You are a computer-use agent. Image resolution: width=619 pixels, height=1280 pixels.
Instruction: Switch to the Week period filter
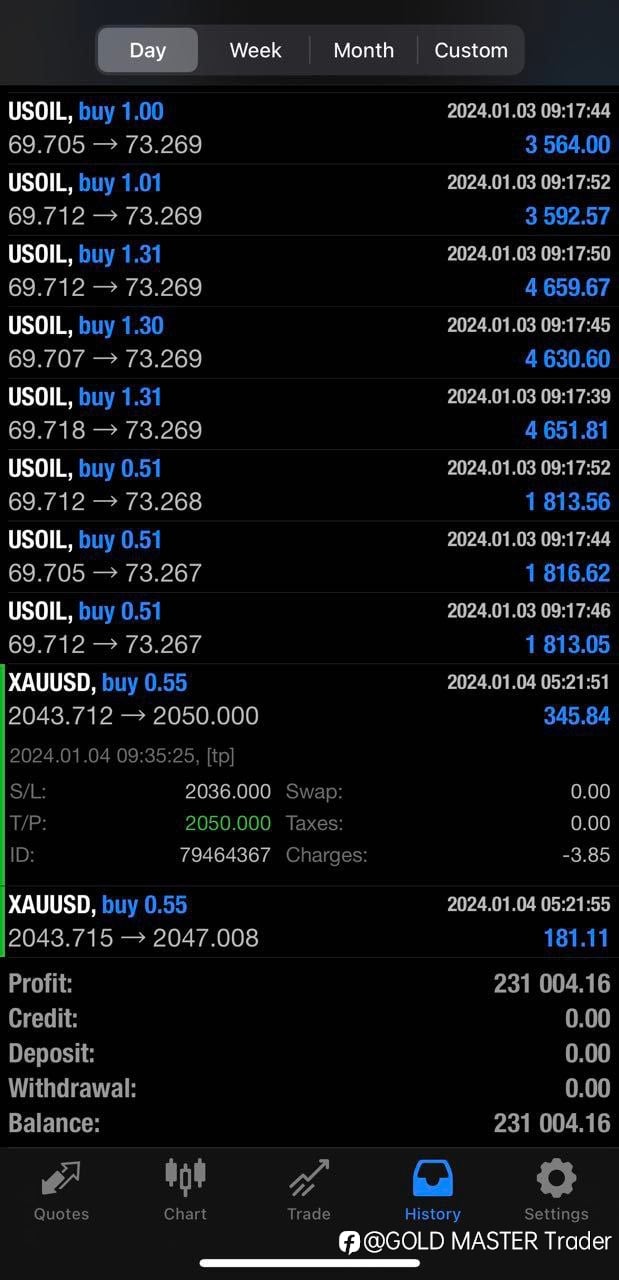[255, 50]
